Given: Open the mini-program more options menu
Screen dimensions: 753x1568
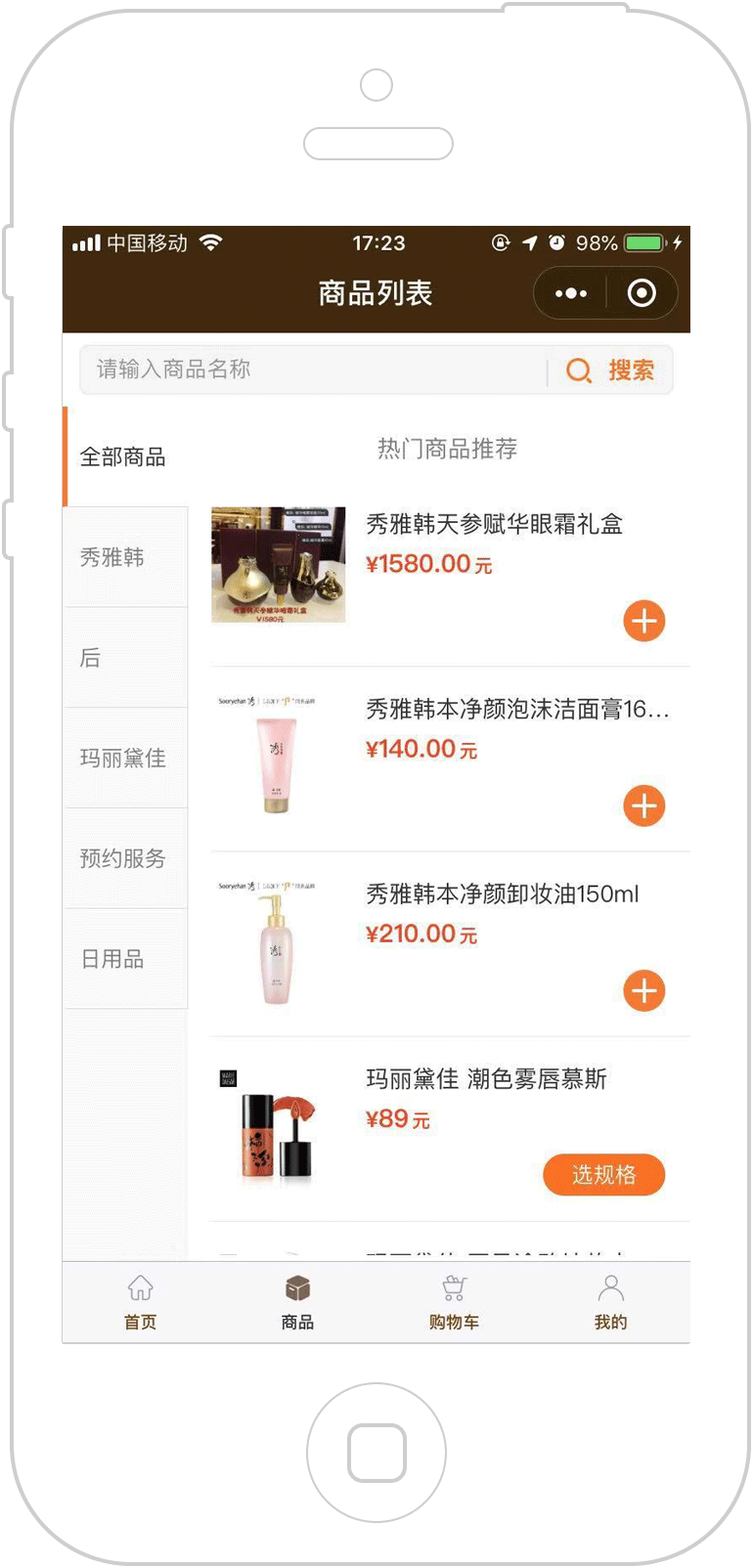Looking at the screenshot, I should coord(571,293).
